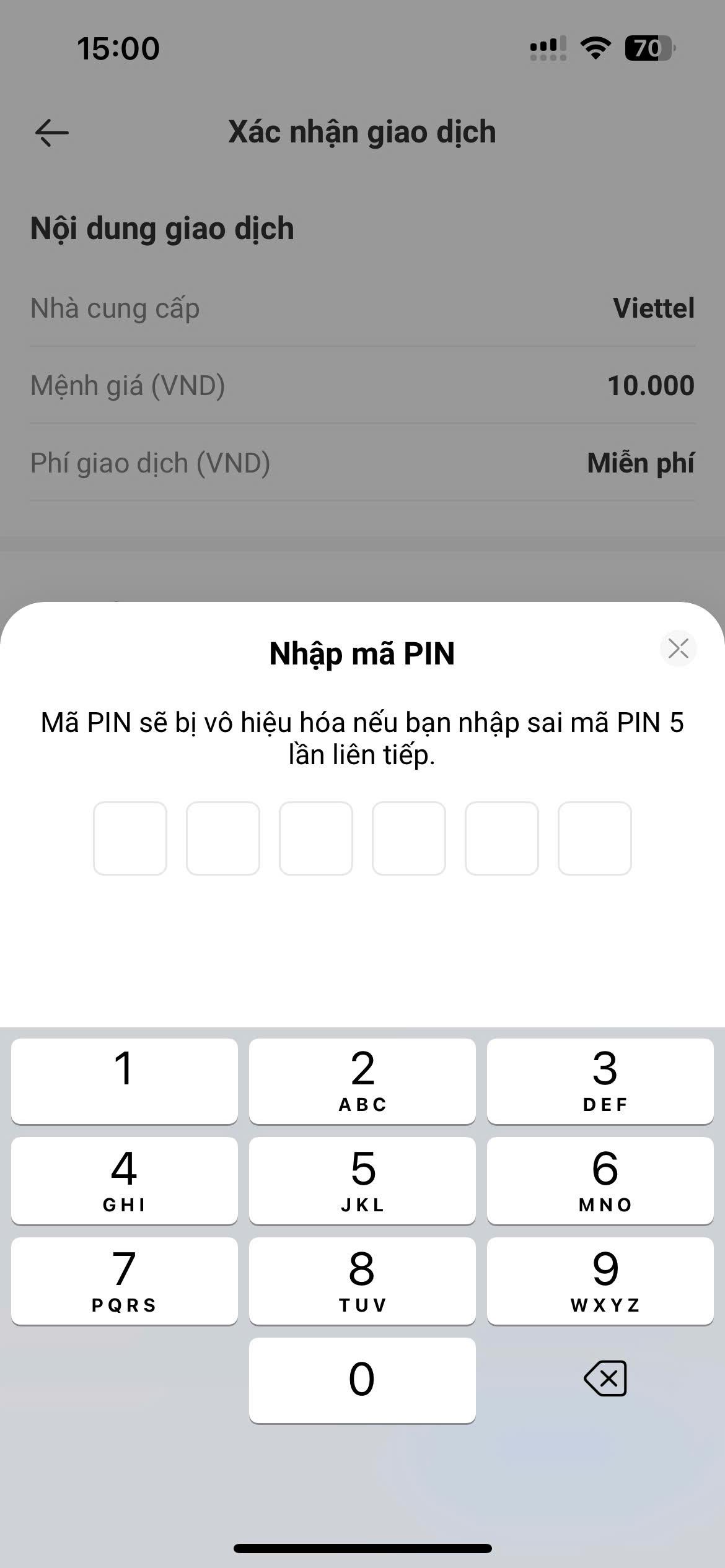
Task: Tap the first PIN digit box
Action: click(x=130, y=838)
